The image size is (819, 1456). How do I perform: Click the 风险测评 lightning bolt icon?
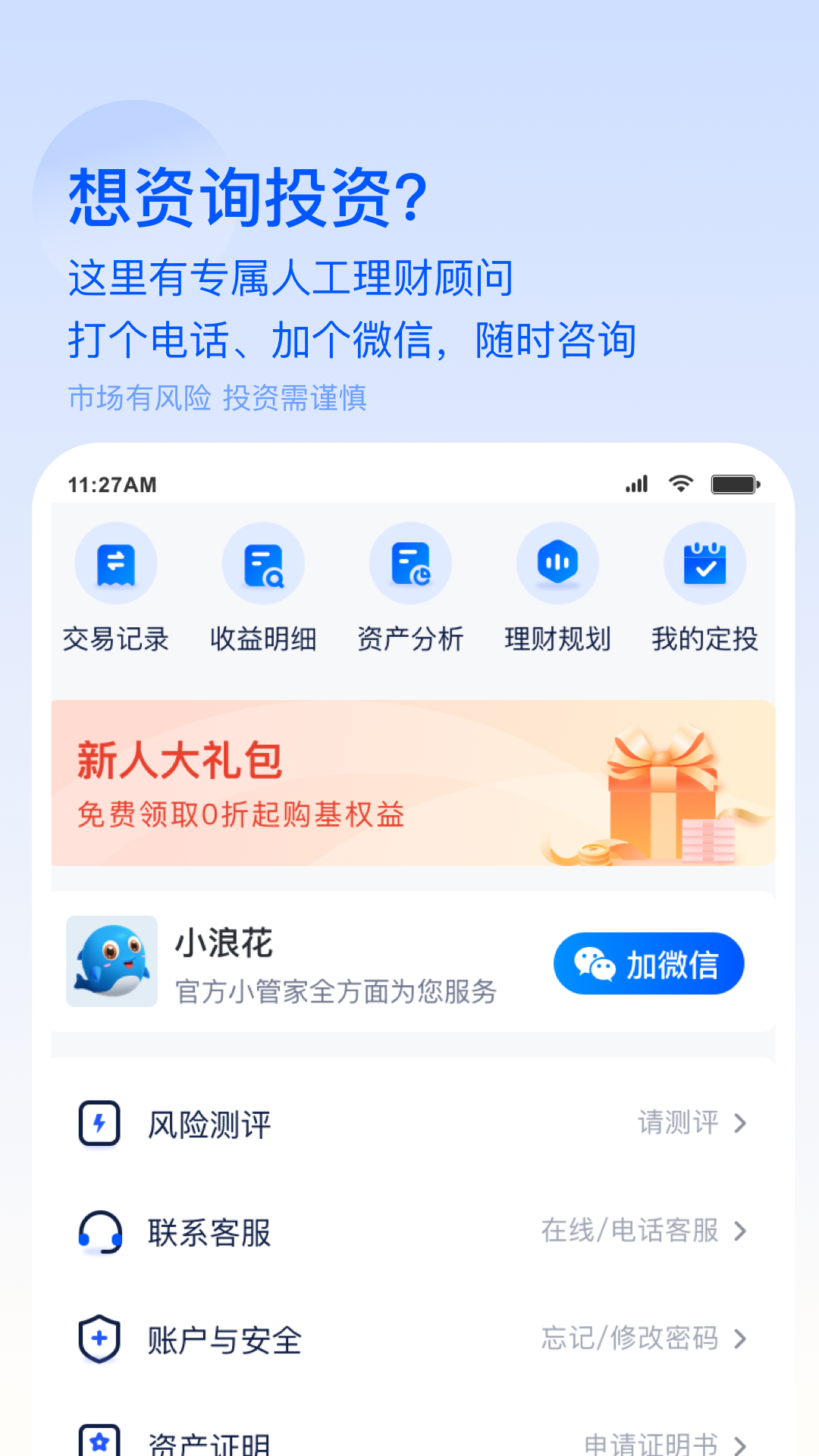click(x=98, y=1125)
